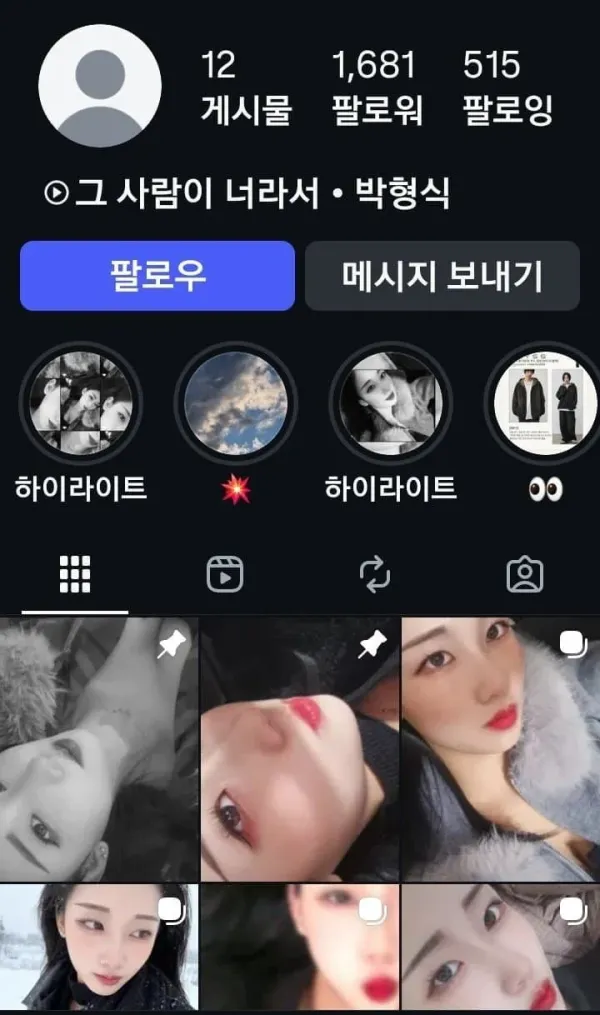Open the cloudy sky story highlight

pos(236,403)
